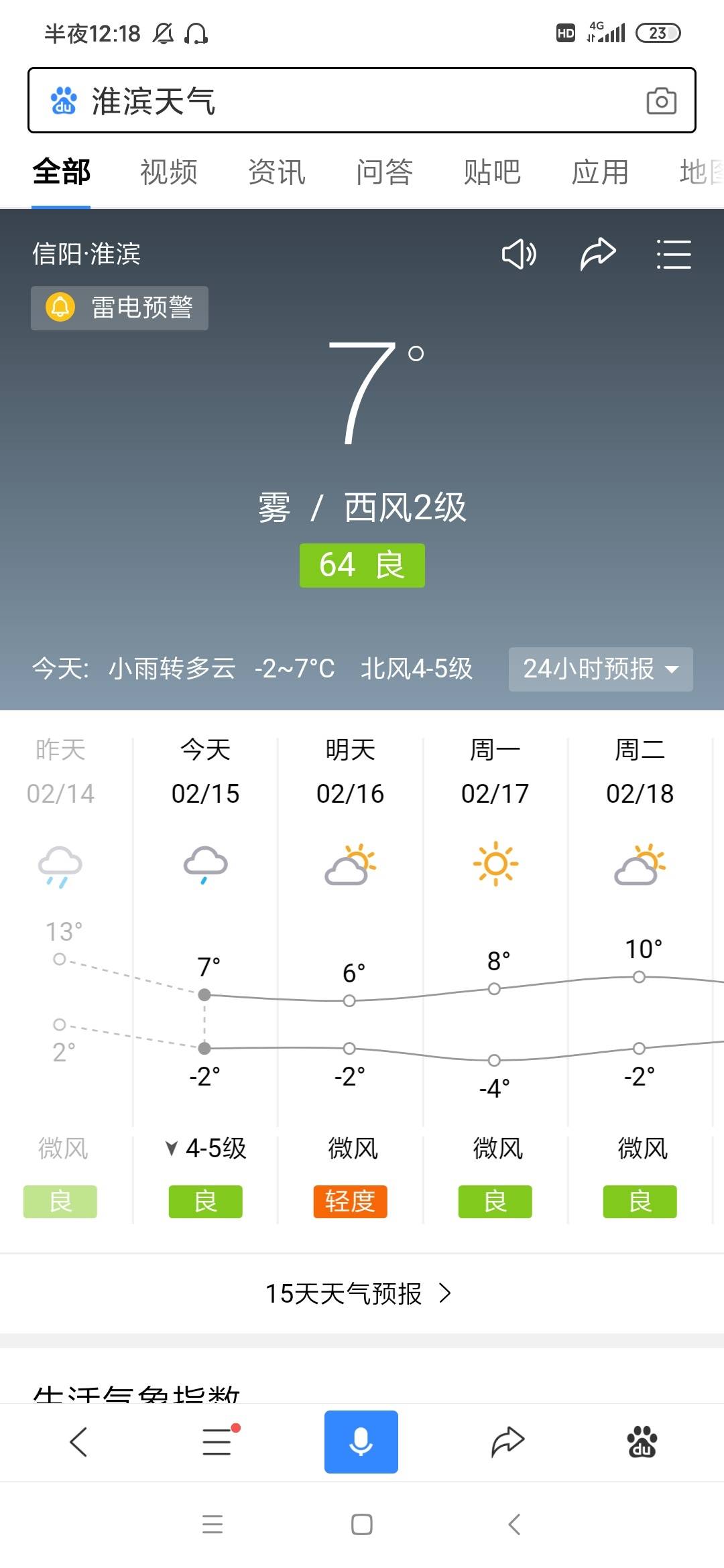The width and height of the screenshot is (724, 1568).
Task: Select the 问答 tab
Action: tap(385, 172)
